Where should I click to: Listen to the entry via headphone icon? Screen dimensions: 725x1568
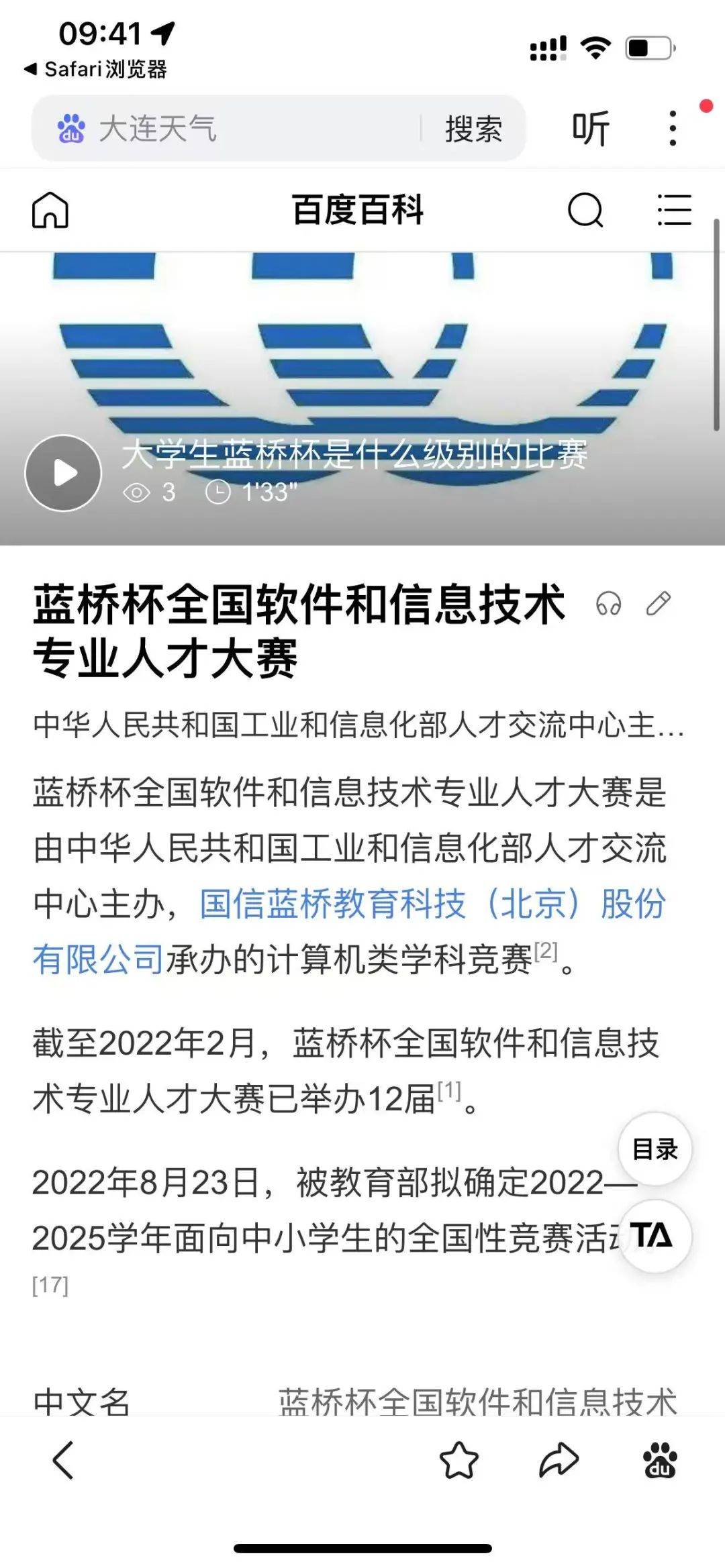point(608,603)
